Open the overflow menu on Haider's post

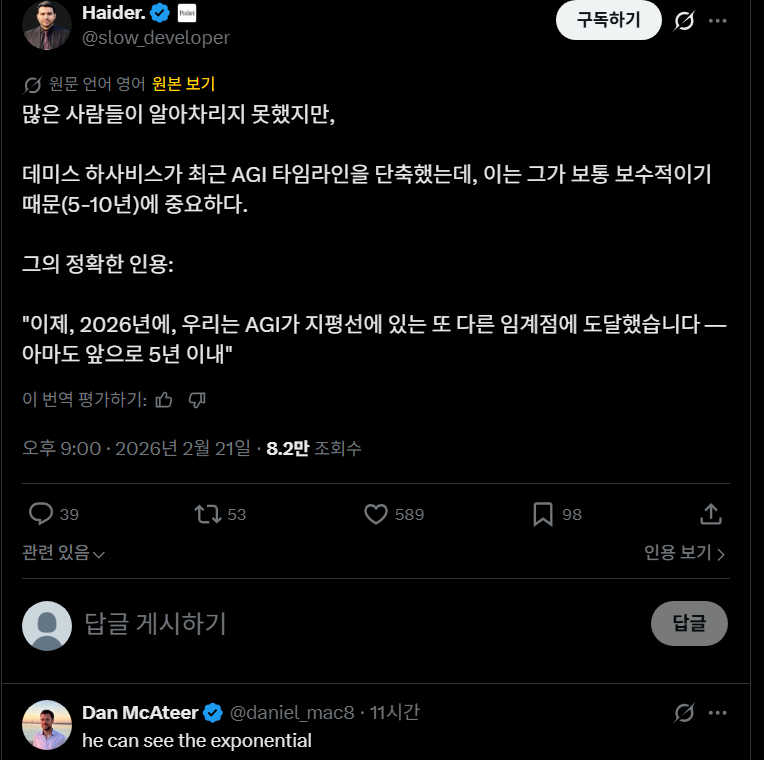tap(717, 20)
